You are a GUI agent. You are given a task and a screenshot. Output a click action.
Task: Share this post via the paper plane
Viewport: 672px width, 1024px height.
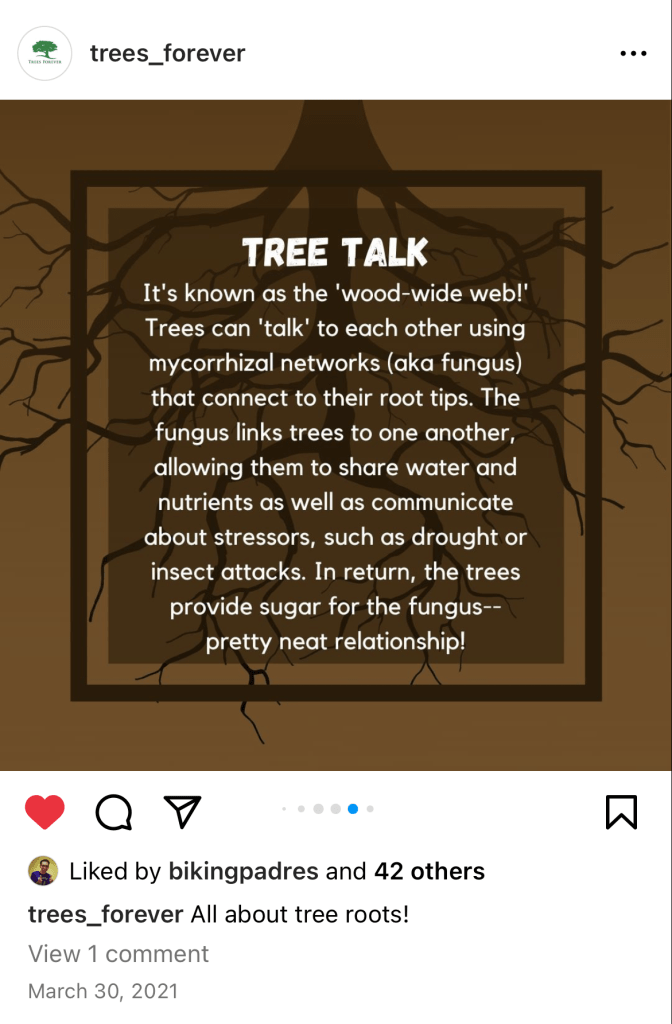coord(182,812)
